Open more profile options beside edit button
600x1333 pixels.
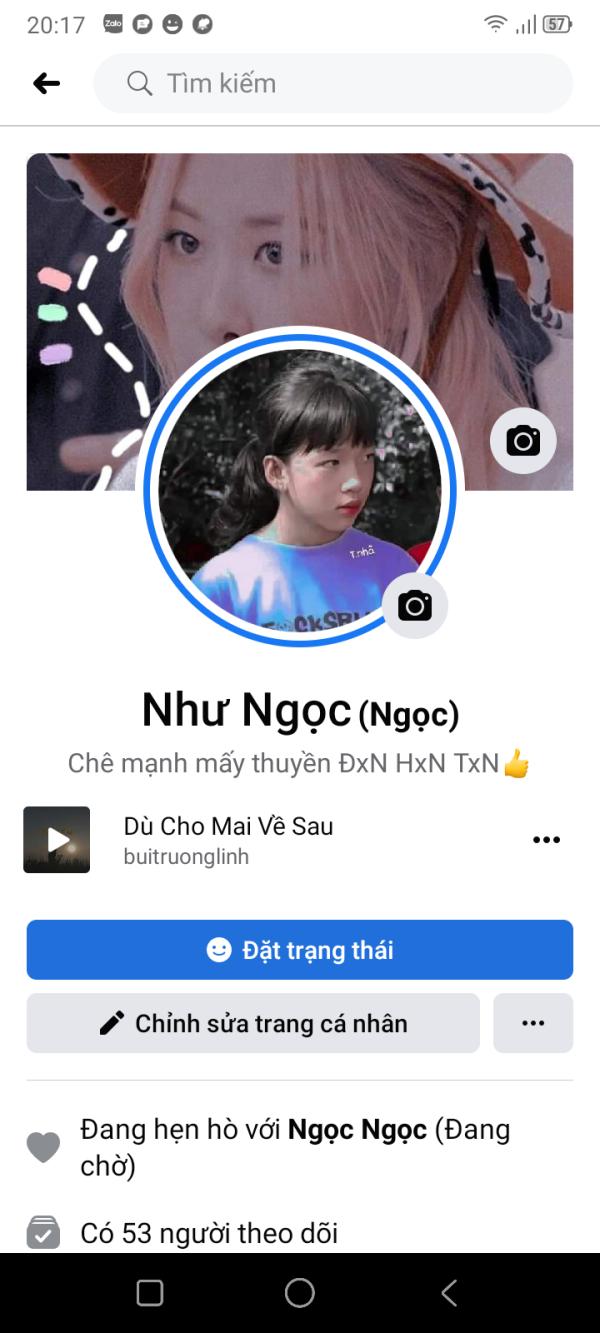pyautogui.click(x=533, y=1023)
